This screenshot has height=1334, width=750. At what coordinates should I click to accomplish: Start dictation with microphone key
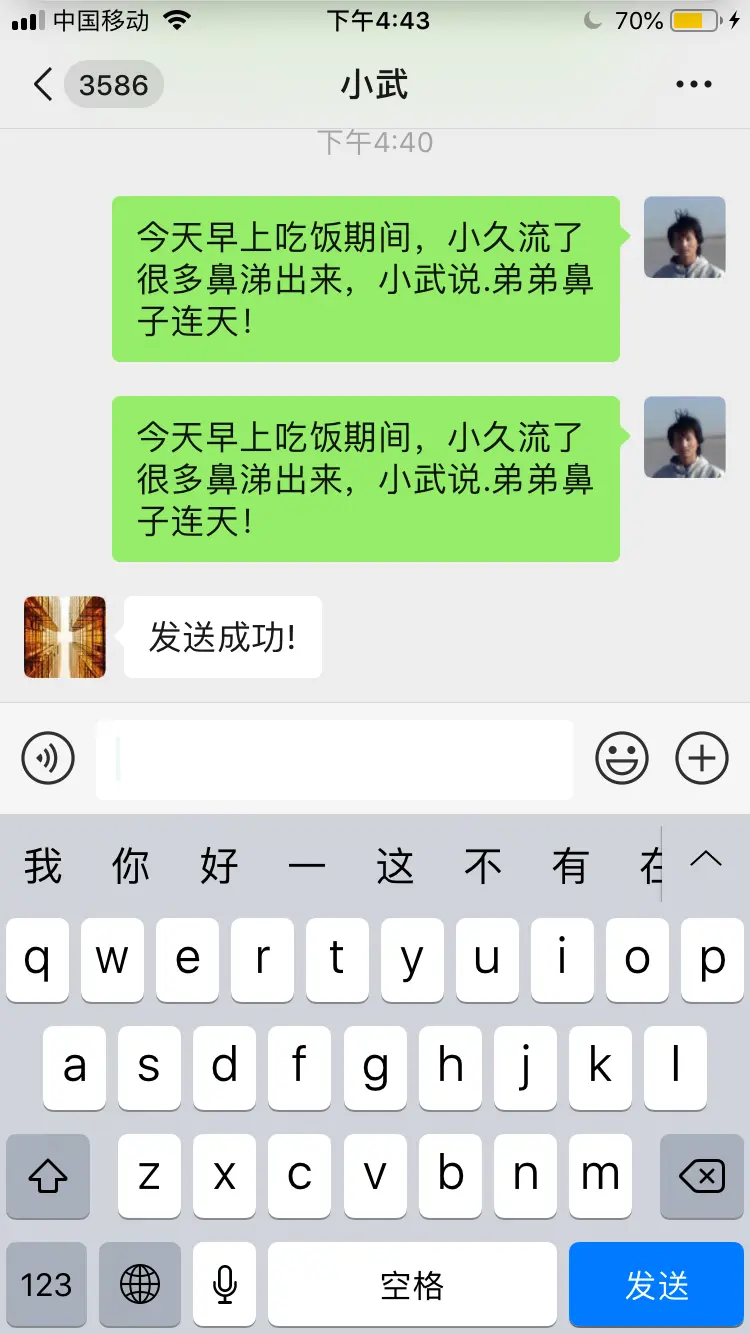(x=224, y=1285)
